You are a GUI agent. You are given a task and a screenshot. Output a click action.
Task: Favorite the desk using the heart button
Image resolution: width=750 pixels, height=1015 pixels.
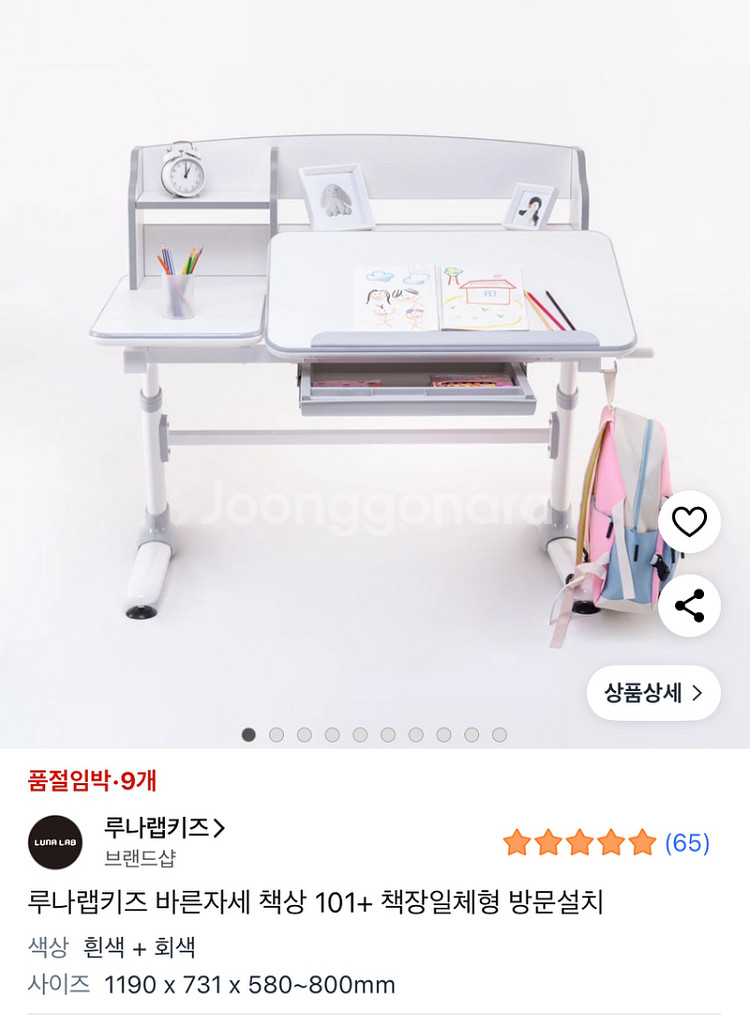688,521
